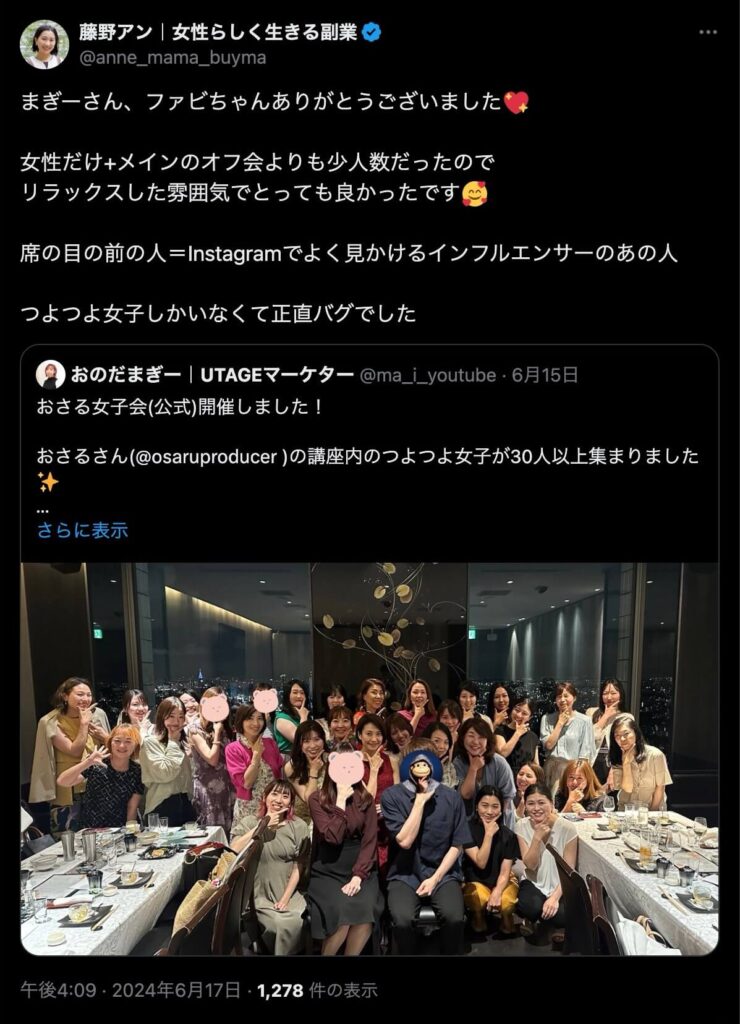View the tweet's 1,278 views analytics
This screenshot has width=740, height=1024.
coord(316,990)
